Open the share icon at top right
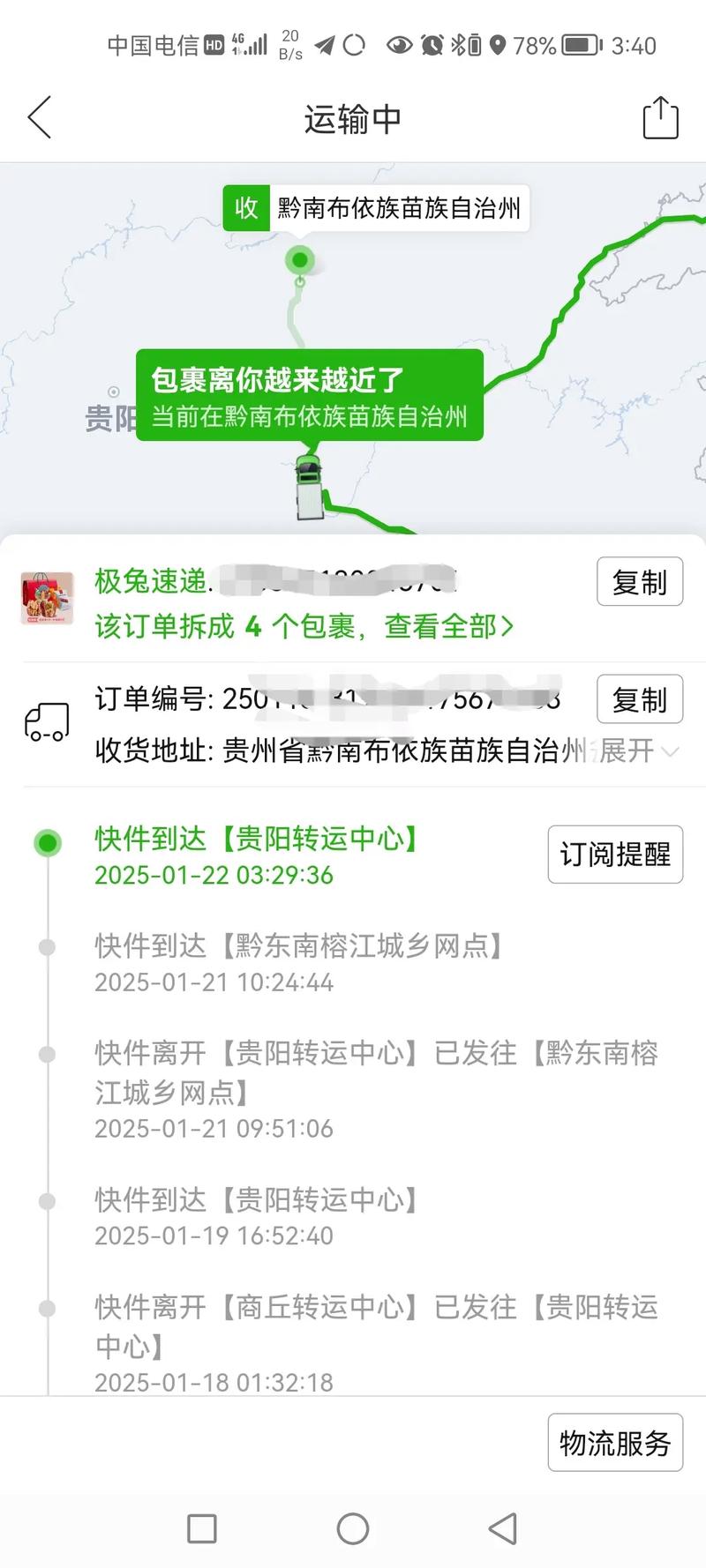 click(x=658, y=116)
